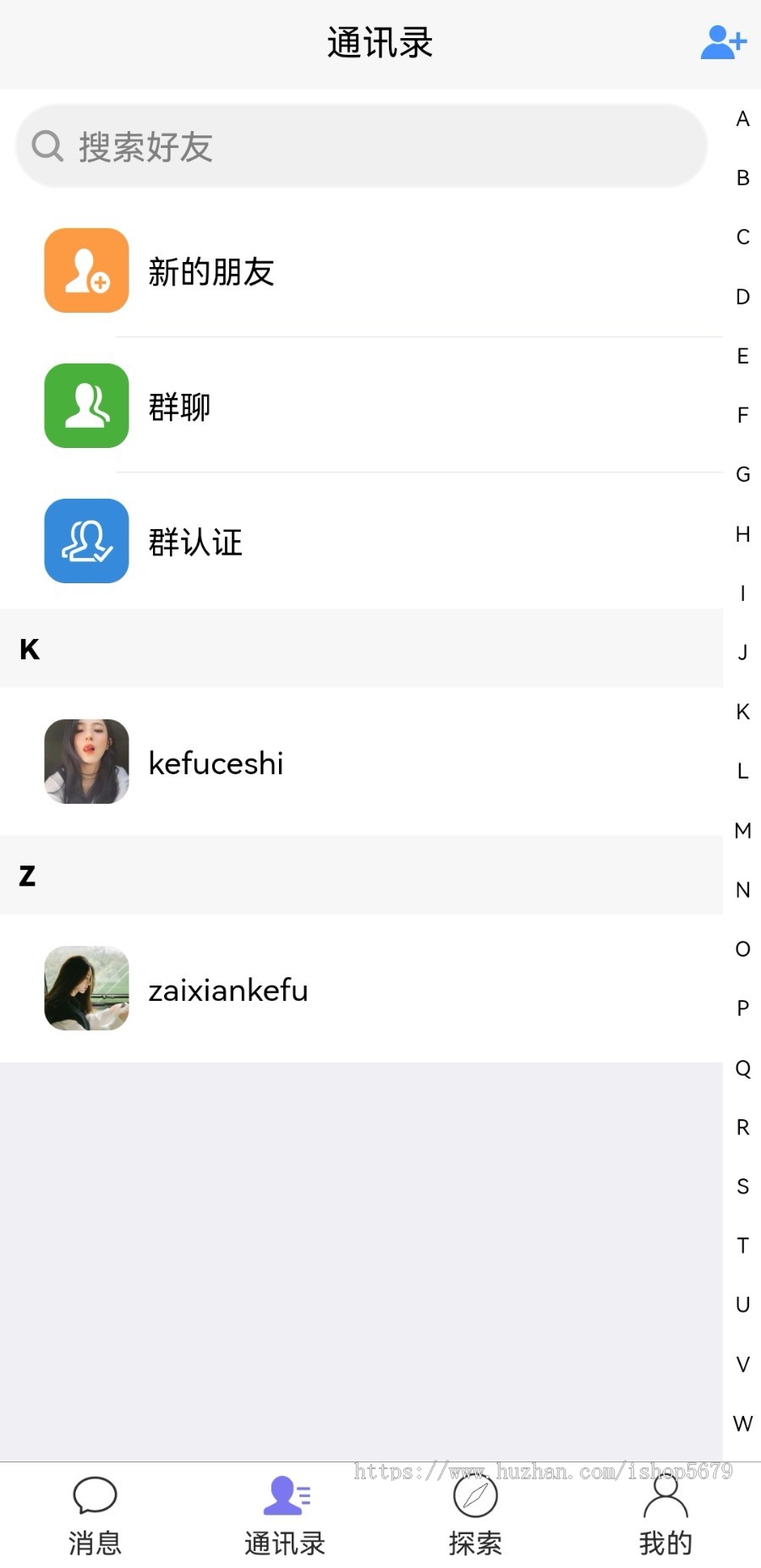Screen dimensions: 761x1568
Task: Switch to the 消息 messages tab
Action: (95, 1516)
